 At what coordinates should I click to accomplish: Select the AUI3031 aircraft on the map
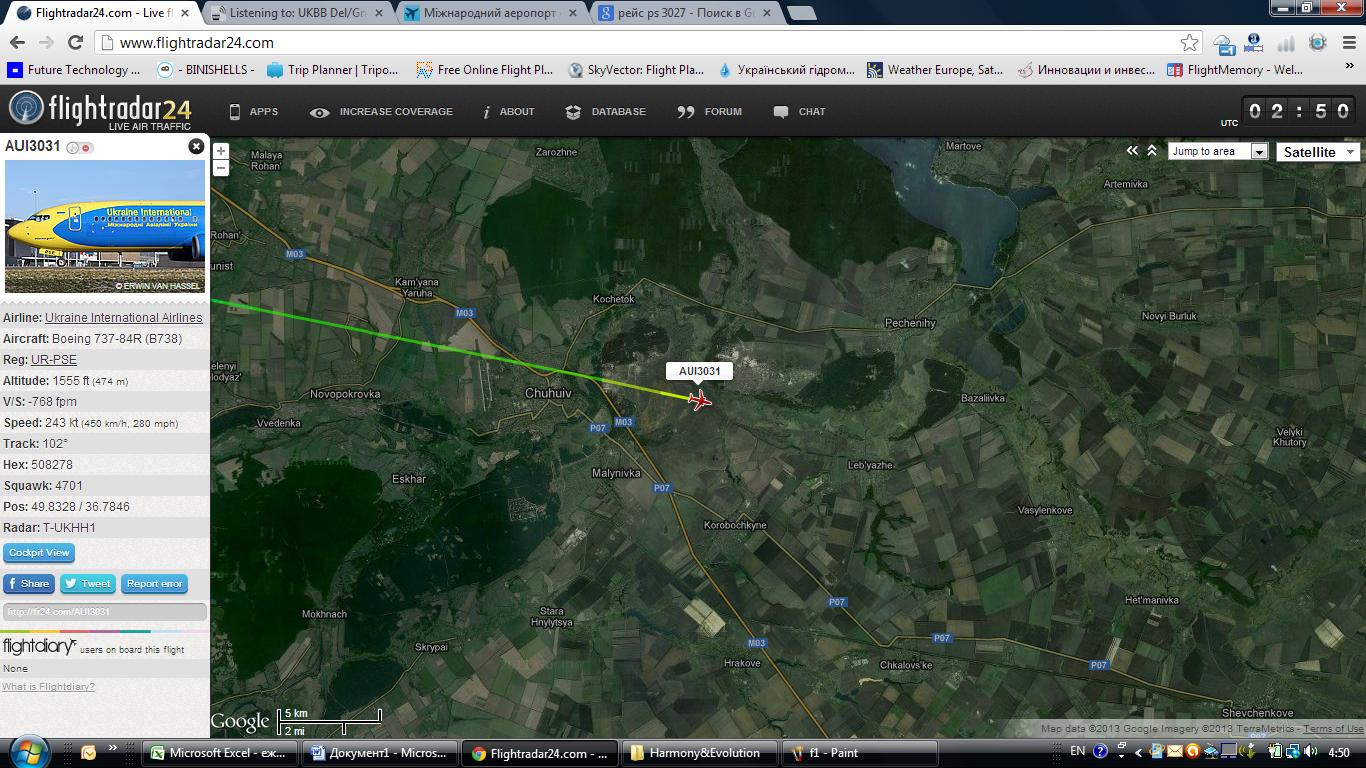tap(700, 401)
